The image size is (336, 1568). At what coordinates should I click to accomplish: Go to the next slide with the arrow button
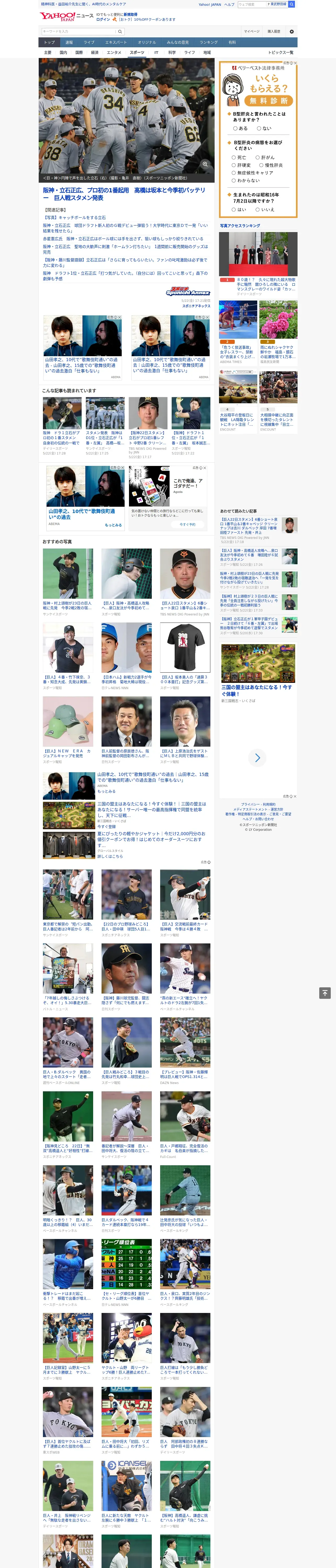point(257,757)
